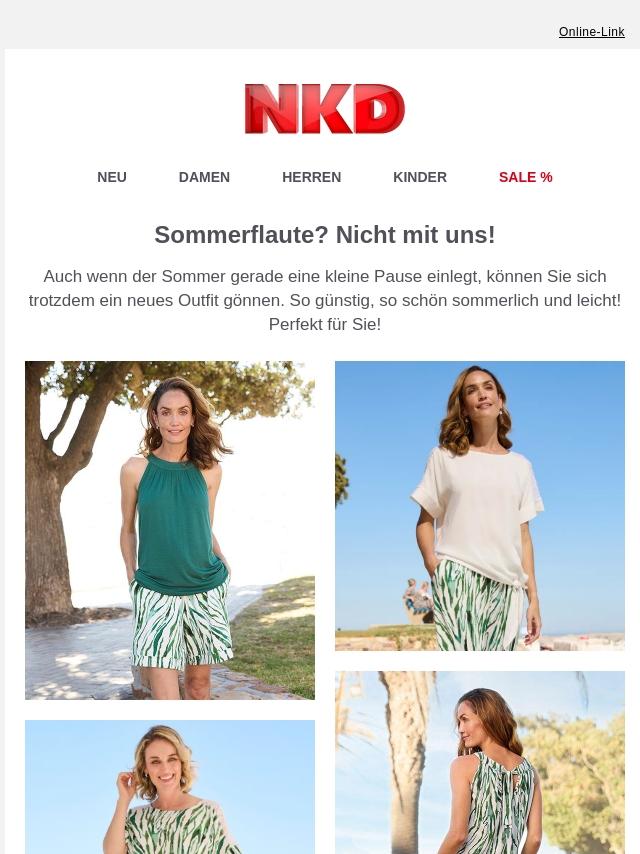Image resolution: width=640 pixels, height=854 pixels.
Task: Open the SALE % section
Action: coord(525,177)
